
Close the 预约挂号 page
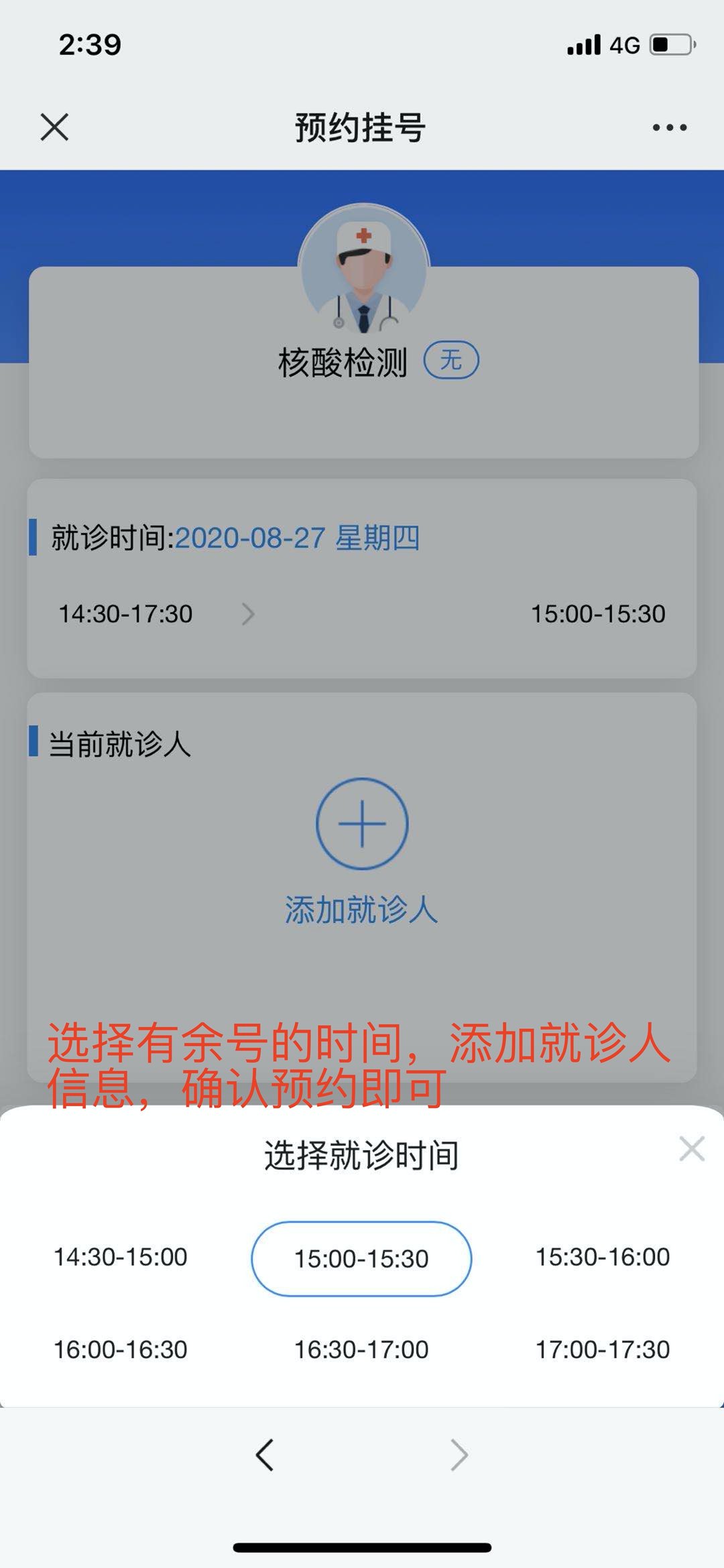coord(54,127)
